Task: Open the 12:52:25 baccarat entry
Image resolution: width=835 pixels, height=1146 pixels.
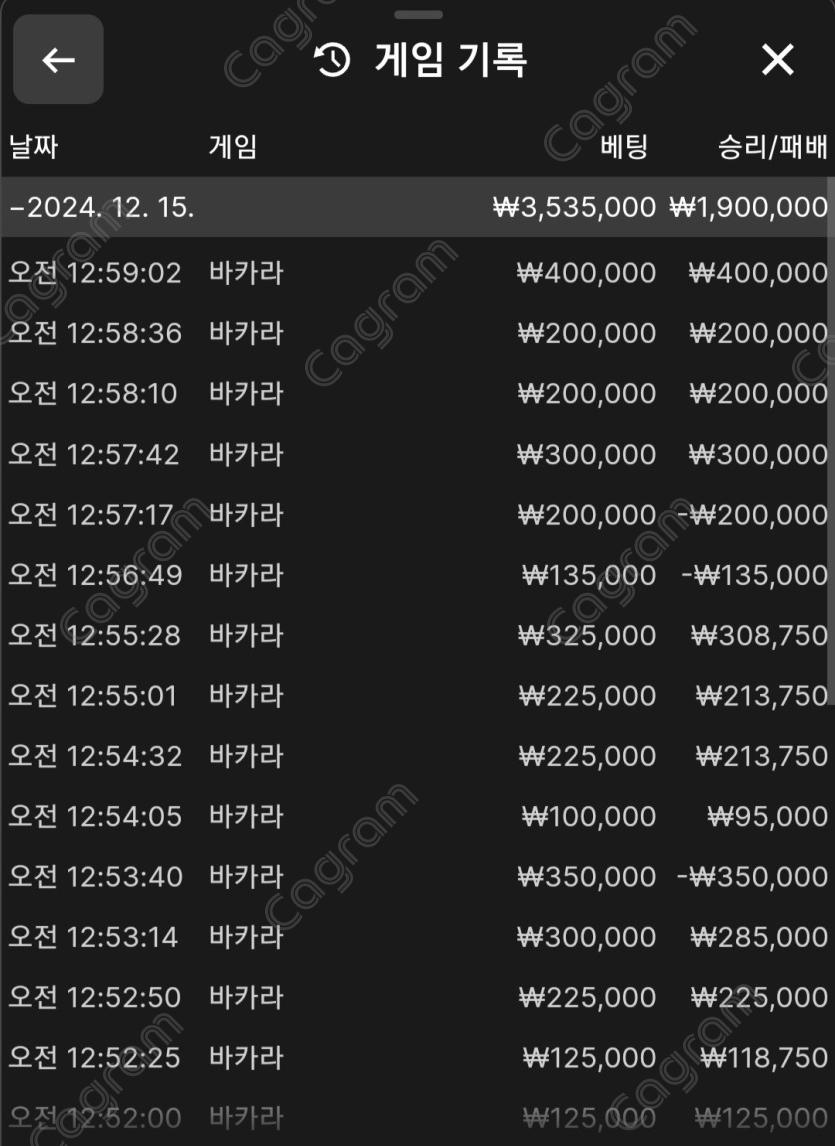Action: pos(417,1057)
